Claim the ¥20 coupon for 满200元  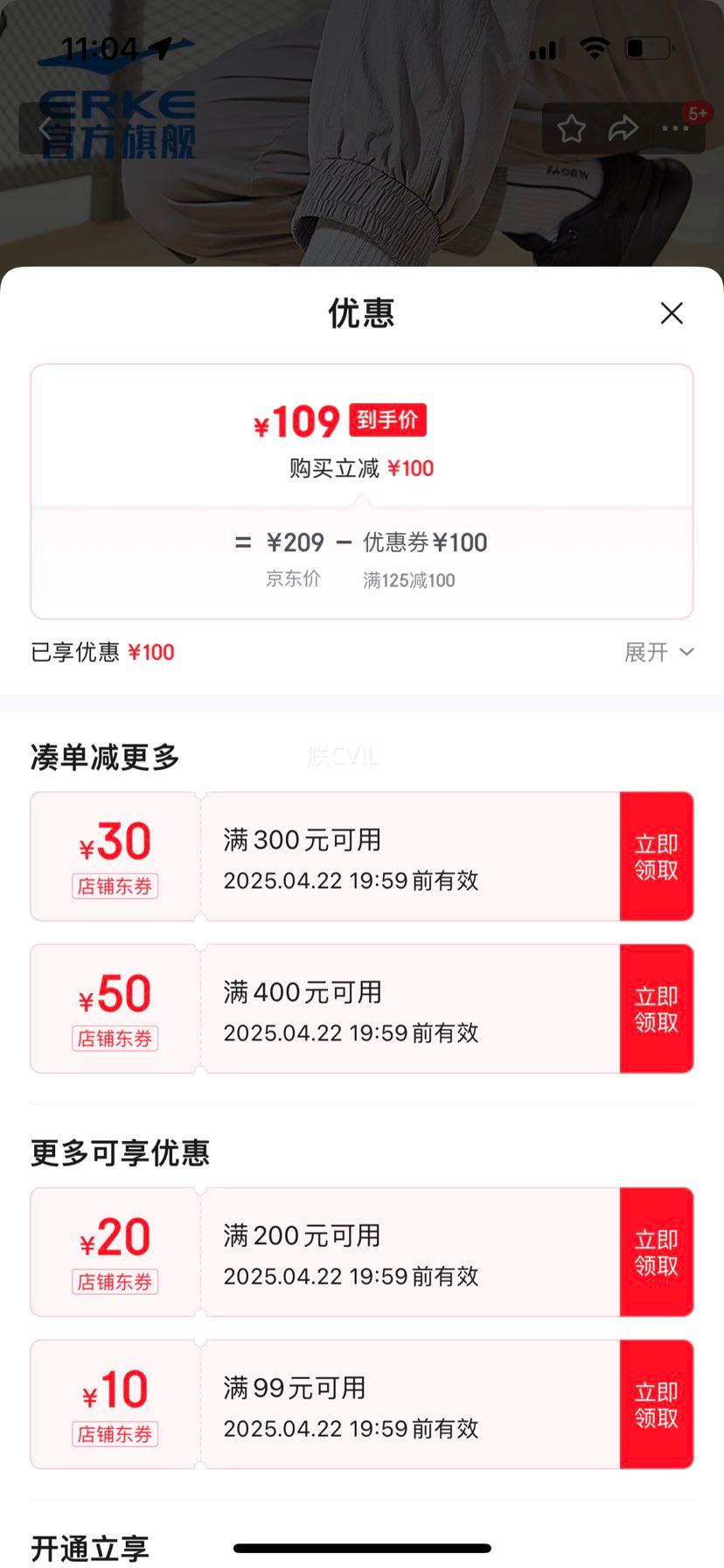pyautogui.click(x=657, y=1252)
